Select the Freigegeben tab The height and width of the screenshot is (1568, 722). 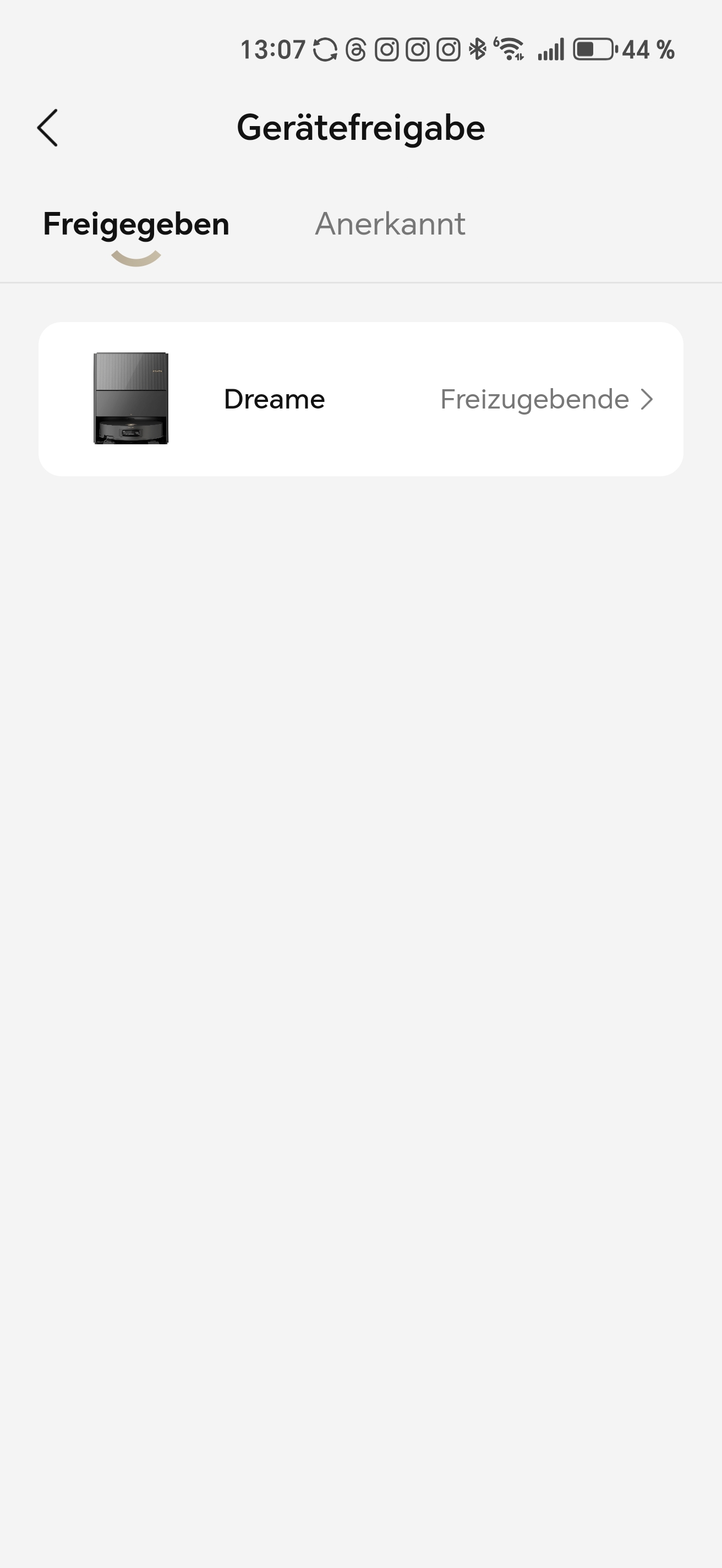click(x=135, y=224)
